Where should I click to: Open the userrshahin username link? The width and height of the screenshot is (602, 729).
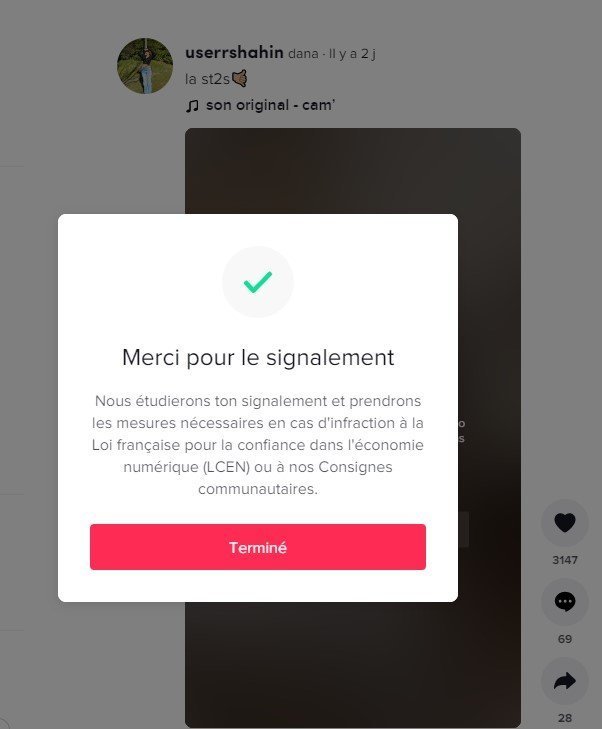(x=234, y=53)
